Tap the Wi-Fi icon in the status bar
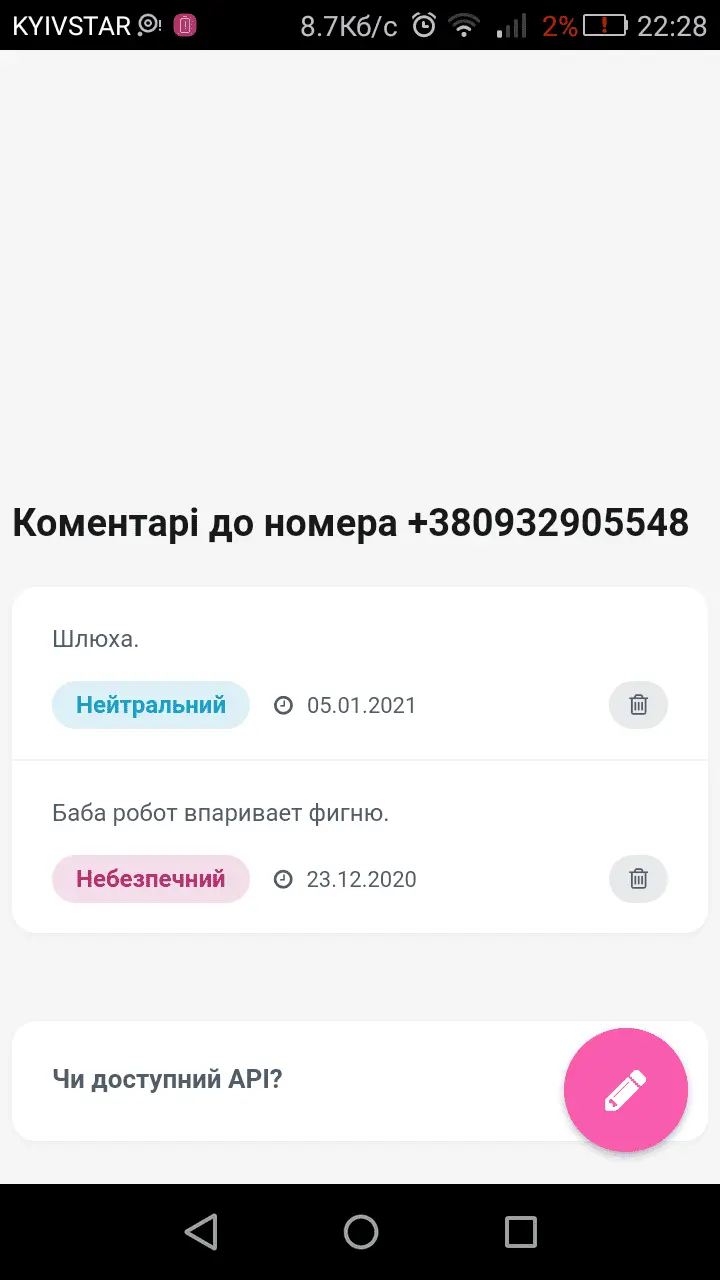720x1280 pixels. click(x=465, y=25)
